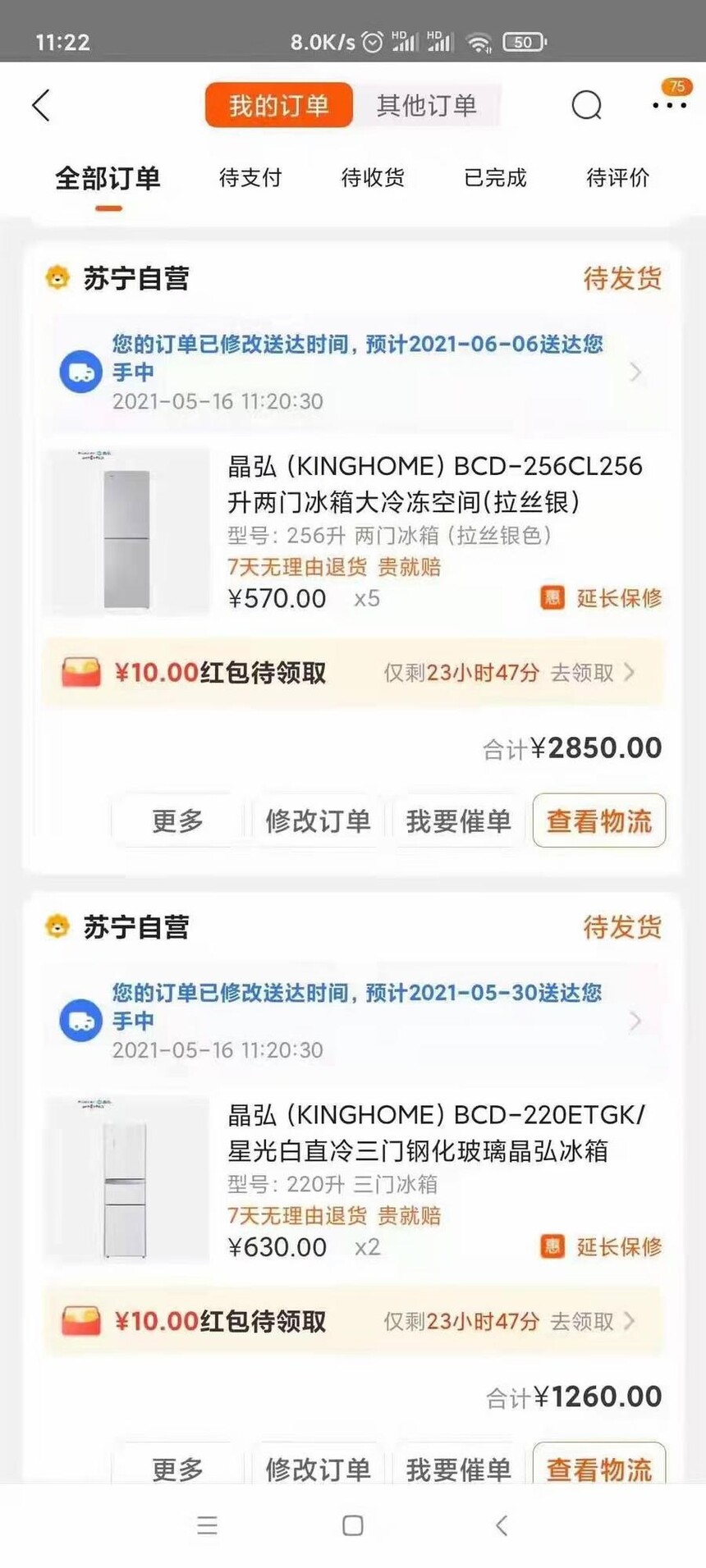The width and height of the screenshot is (706, 1568).
Task: Tap 更多 on the ¥2850.00 order
Action: tap(177, 821)
